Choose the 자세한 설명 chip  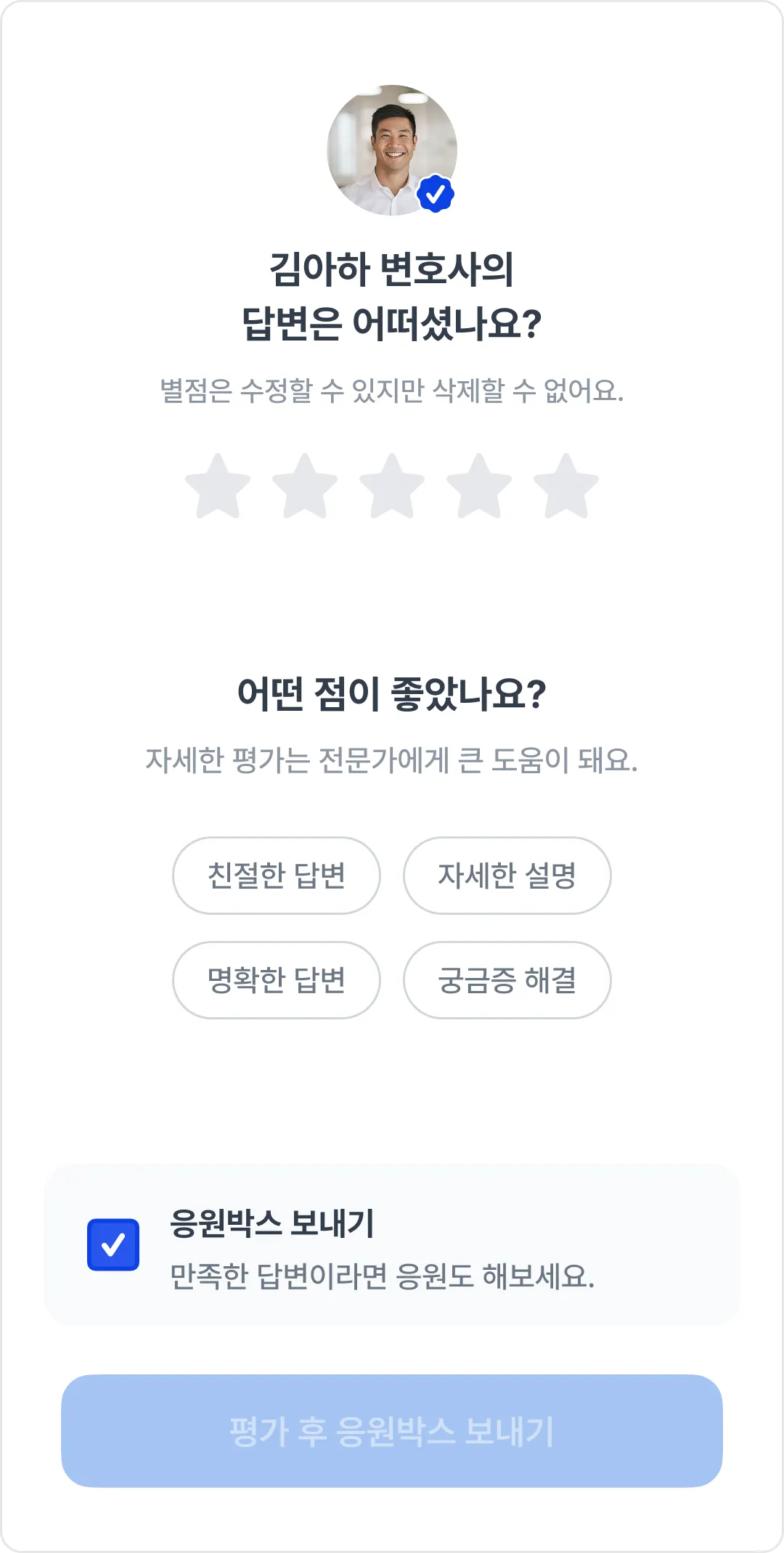coord(507,876)
